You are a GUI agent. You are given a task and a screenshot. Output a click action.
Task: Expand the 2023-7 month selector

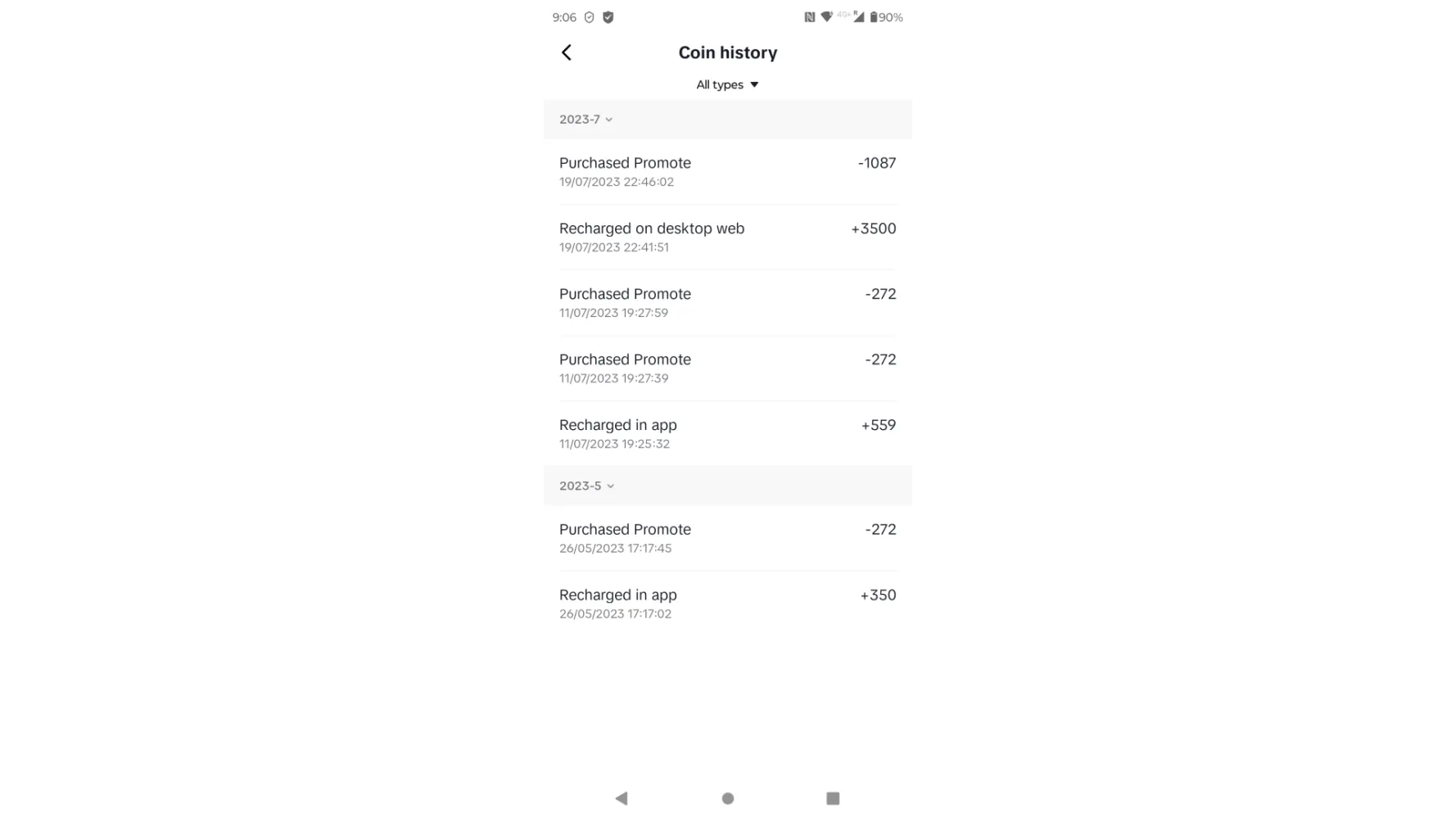pos(586,120)
